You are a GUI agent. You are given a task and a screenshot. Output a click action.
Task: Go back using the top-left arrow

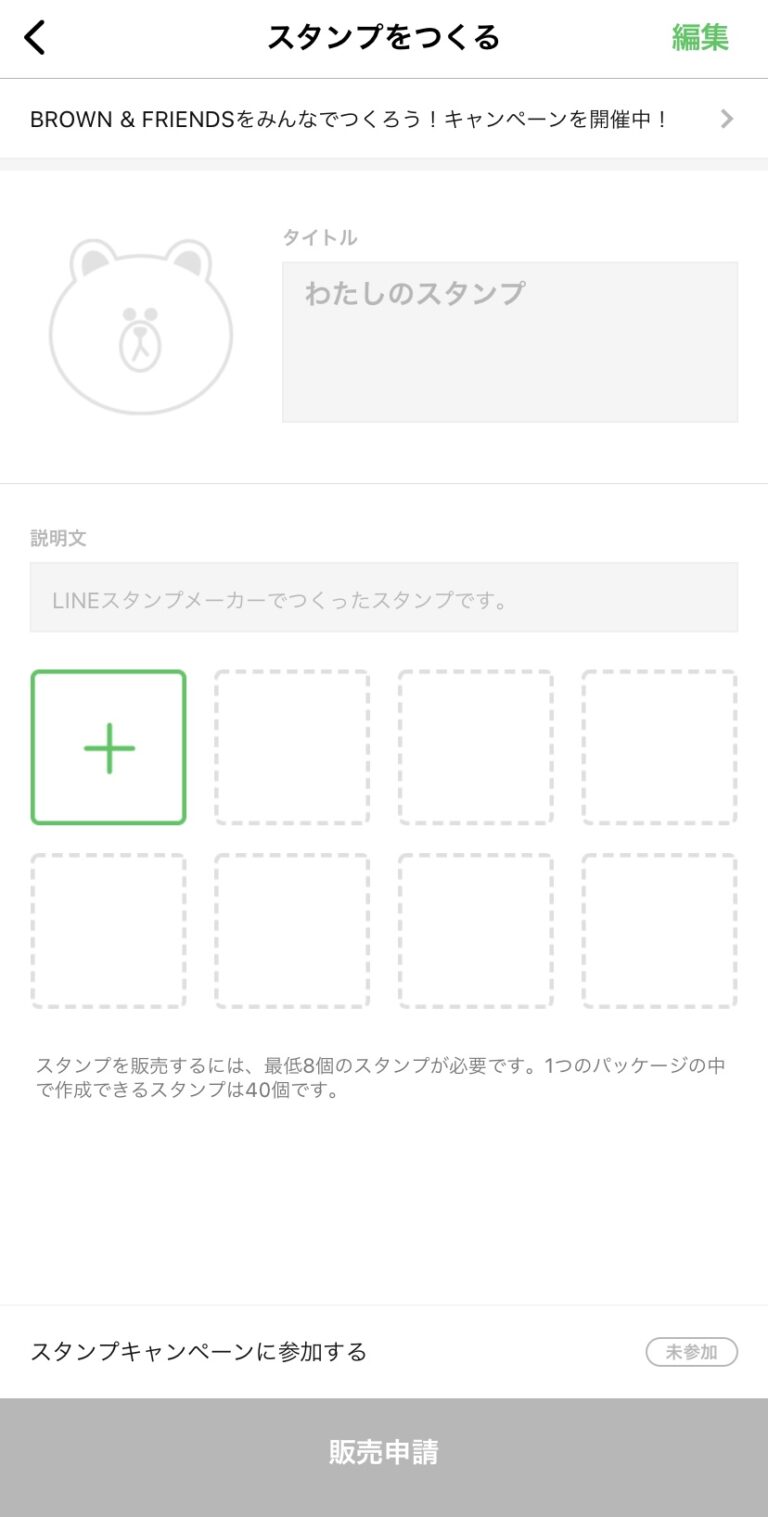tap(36, 38)
